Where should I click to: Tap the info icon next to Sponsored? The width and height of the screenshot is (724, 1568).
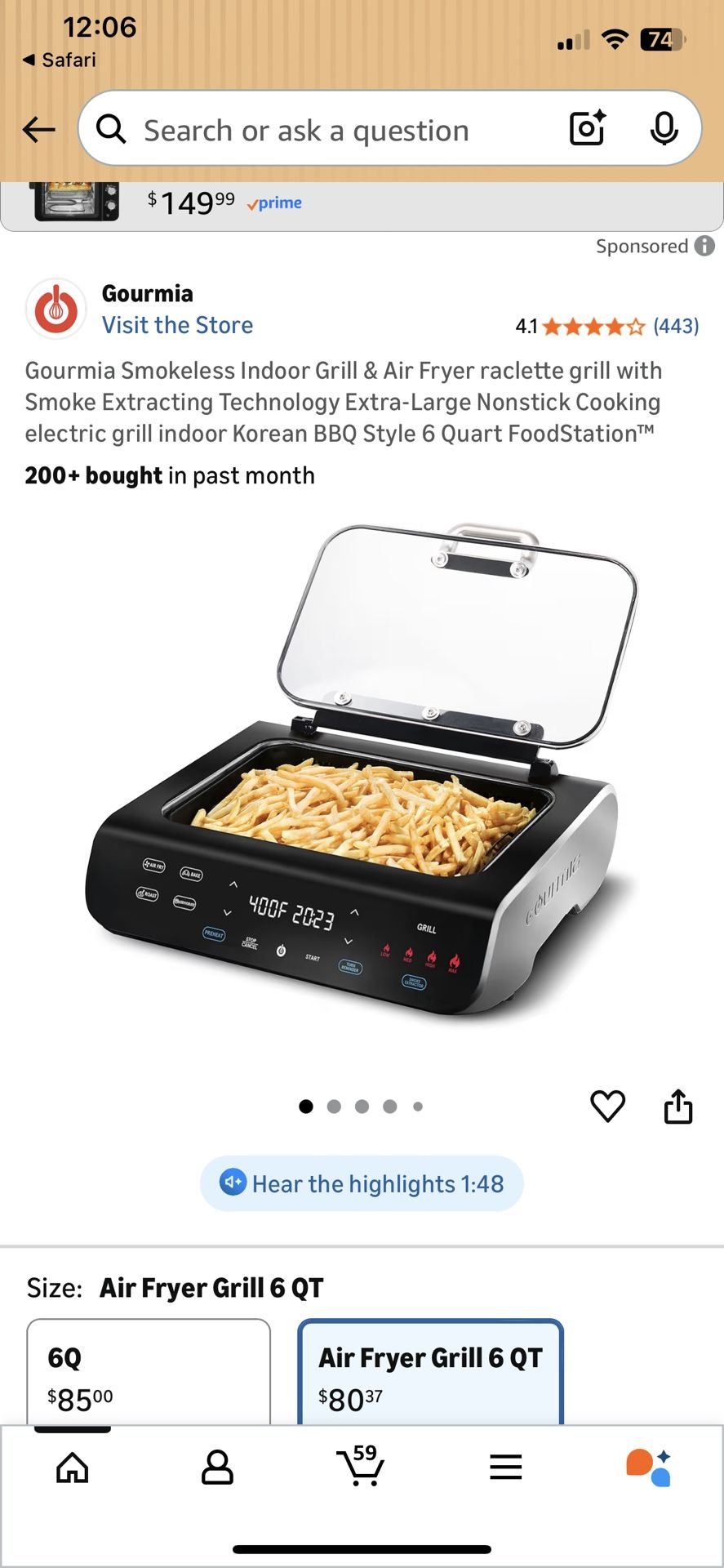(x=703, y=246)
